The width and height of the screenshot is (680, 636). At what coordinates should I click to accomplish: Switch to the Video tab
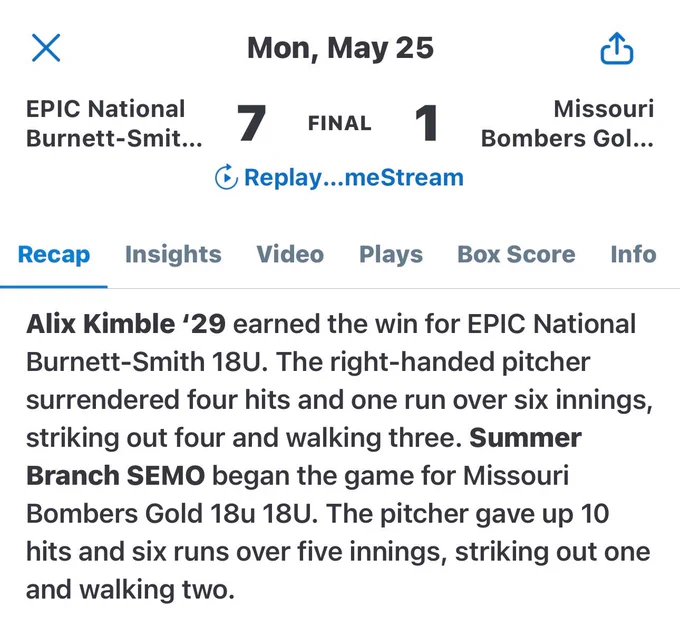pyautogui.click(x=290, y=254)
